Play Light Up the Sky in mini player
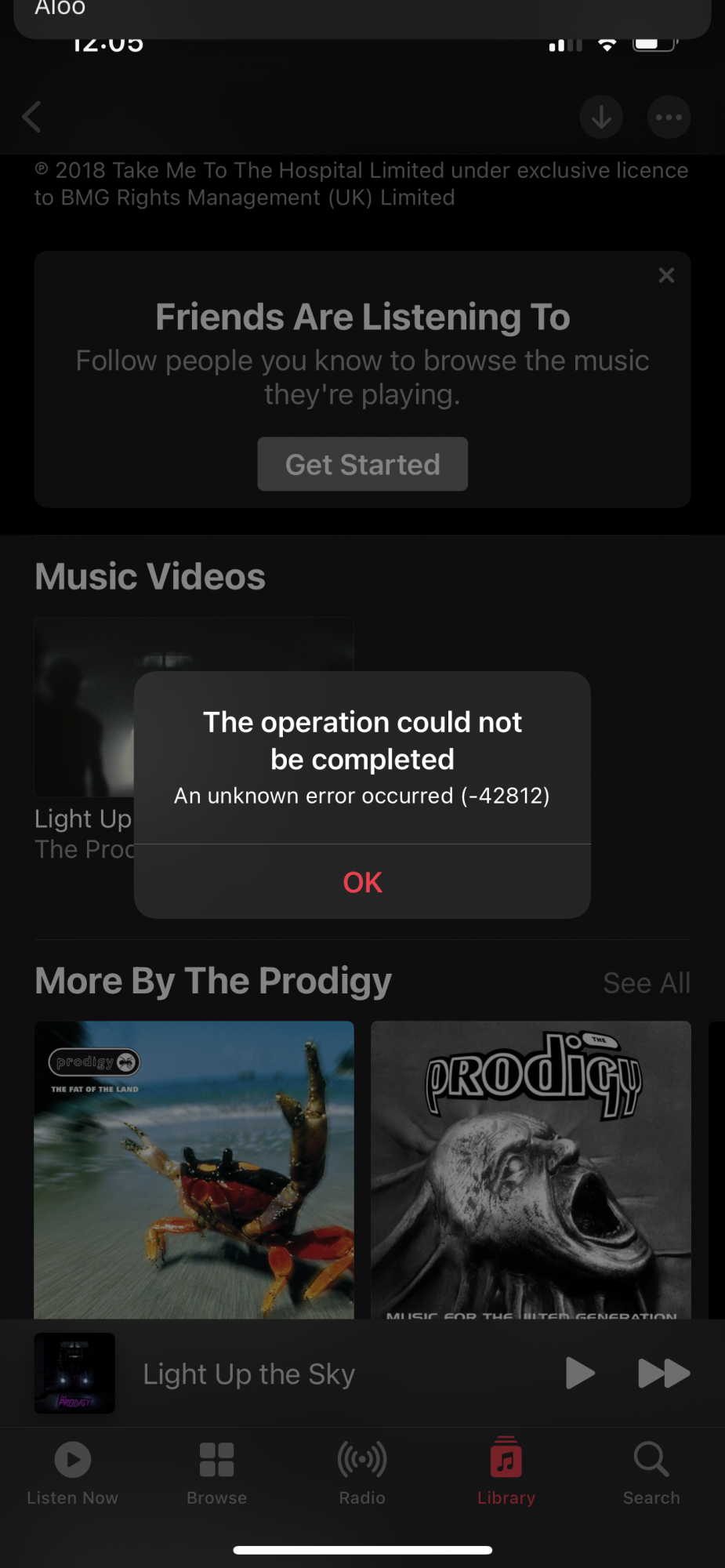This screenshot has height=1568, width=725. (x=579, y=1373)
